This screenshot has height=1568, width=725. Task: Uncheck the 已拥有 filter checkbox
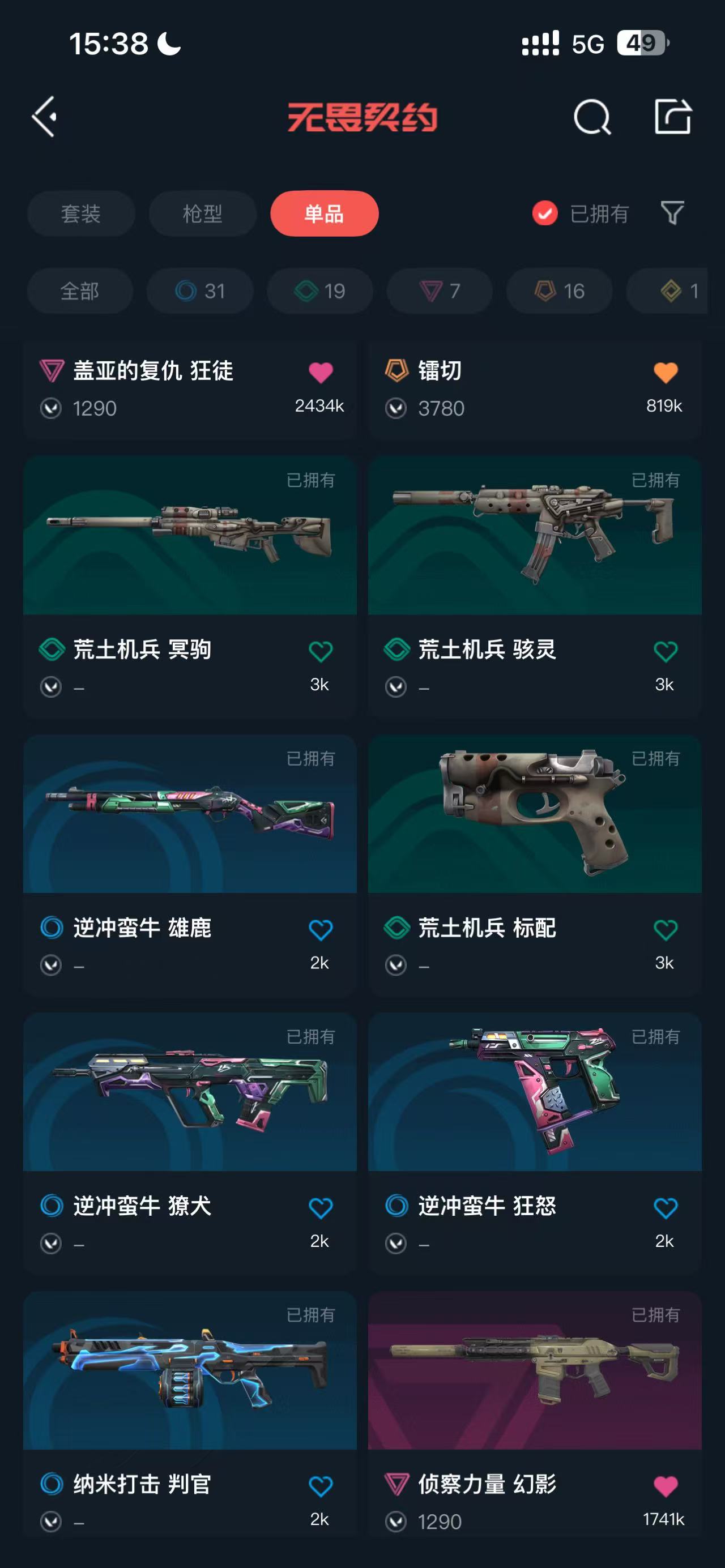coord(545,213)
